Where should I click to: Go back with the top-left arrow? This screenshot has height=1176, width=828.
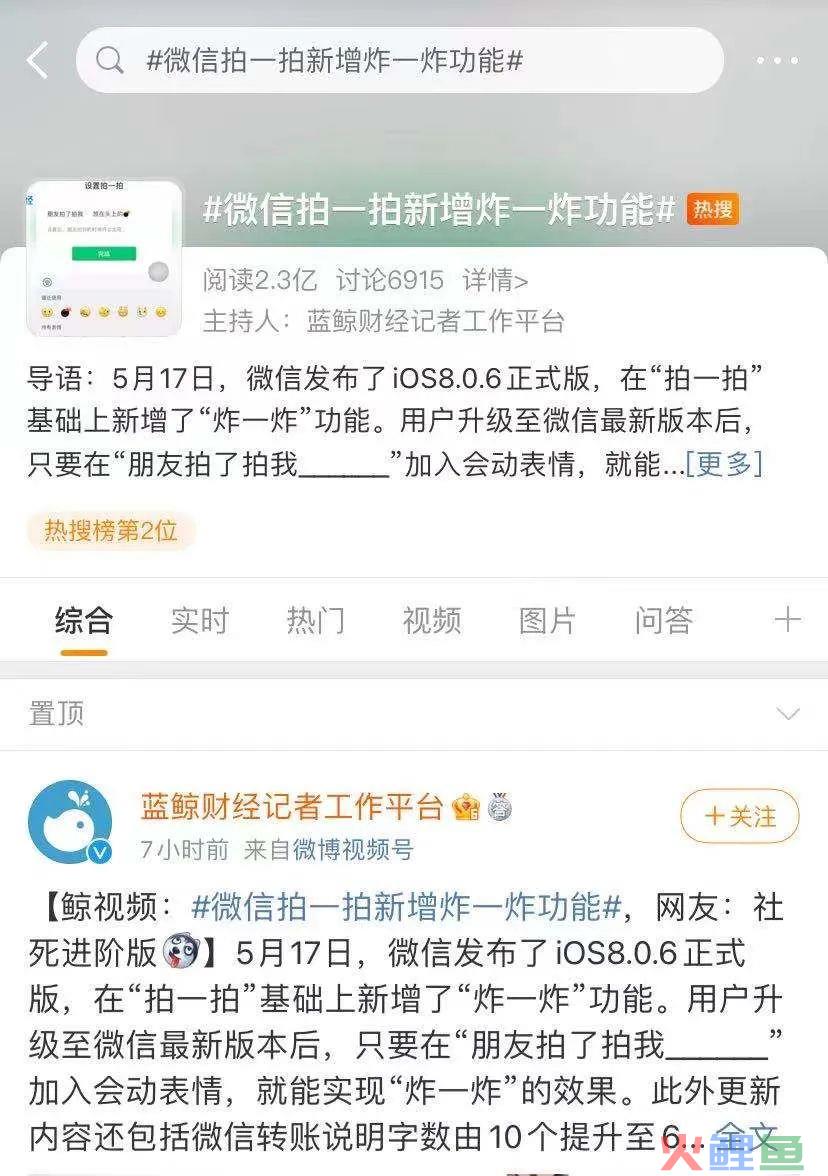(x=37, y=60)
